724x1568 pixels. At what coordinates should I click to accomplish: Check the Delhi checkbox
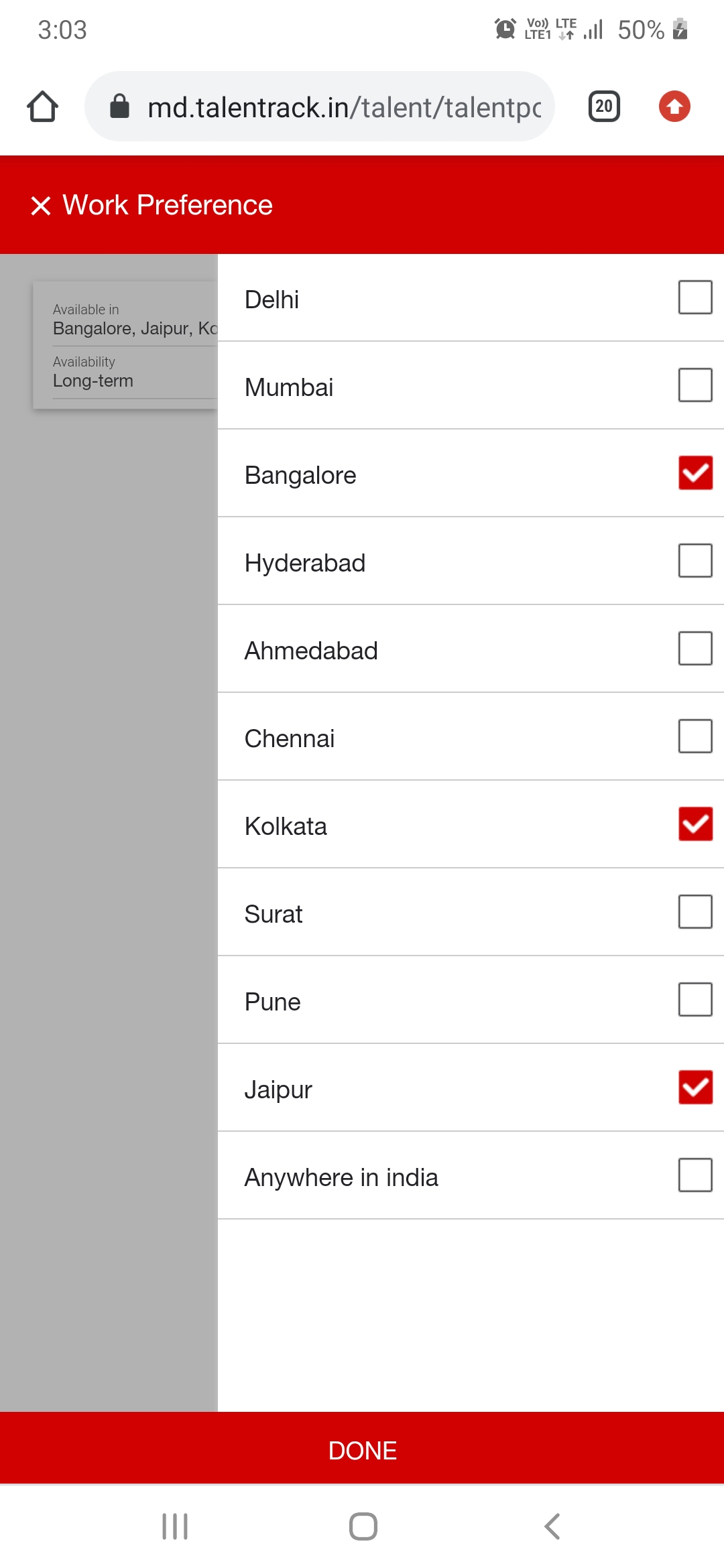695,298
